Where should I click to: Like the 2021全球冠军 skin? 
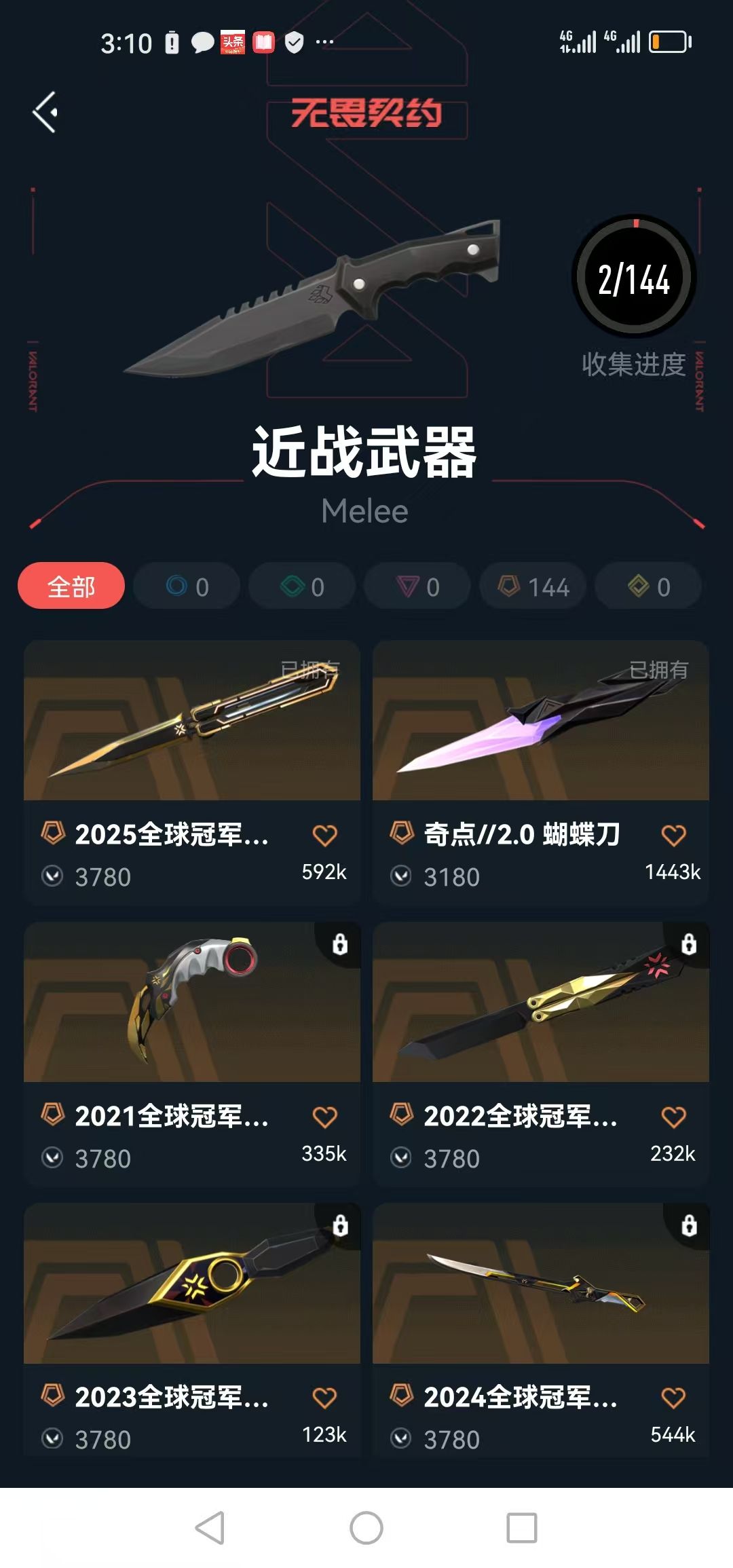click(324, 1117)
